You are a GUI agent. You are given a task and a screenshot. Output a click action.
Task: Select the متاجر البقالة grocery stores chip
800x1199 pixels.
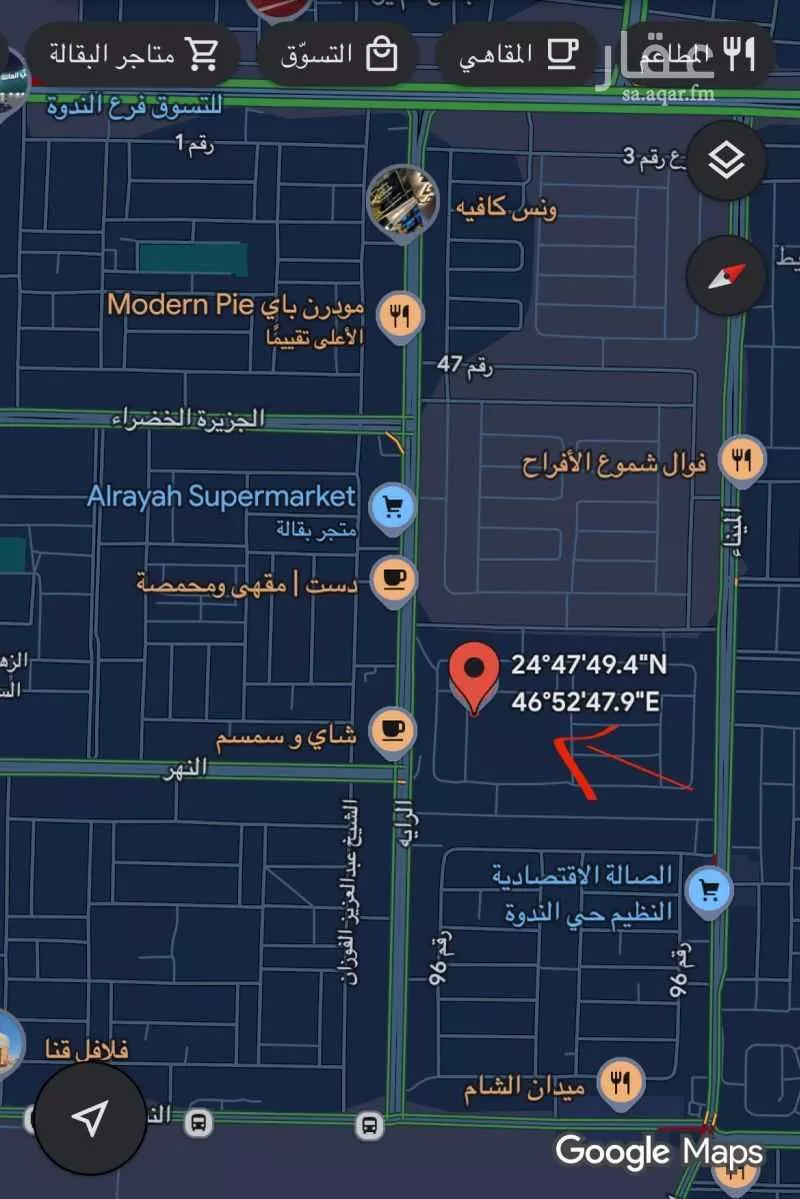pos(132,54)
